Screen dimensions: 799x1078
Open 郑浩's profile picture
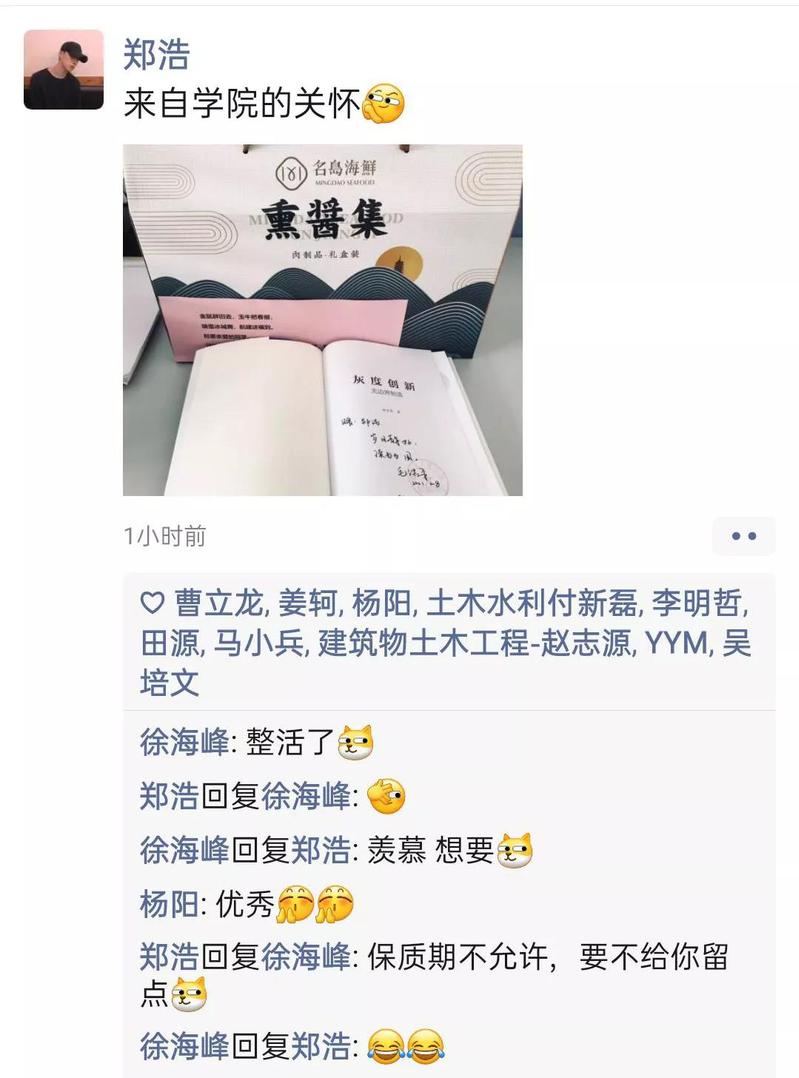tap(64, 69)
